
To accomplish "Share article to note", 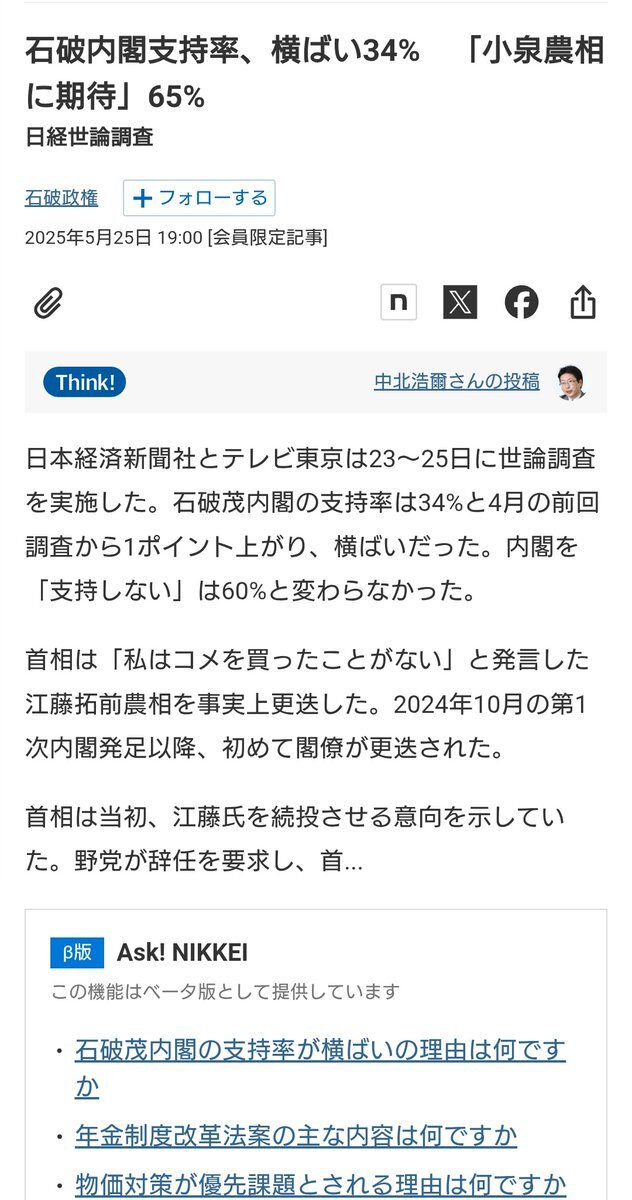I will click(x=398, y=302).
